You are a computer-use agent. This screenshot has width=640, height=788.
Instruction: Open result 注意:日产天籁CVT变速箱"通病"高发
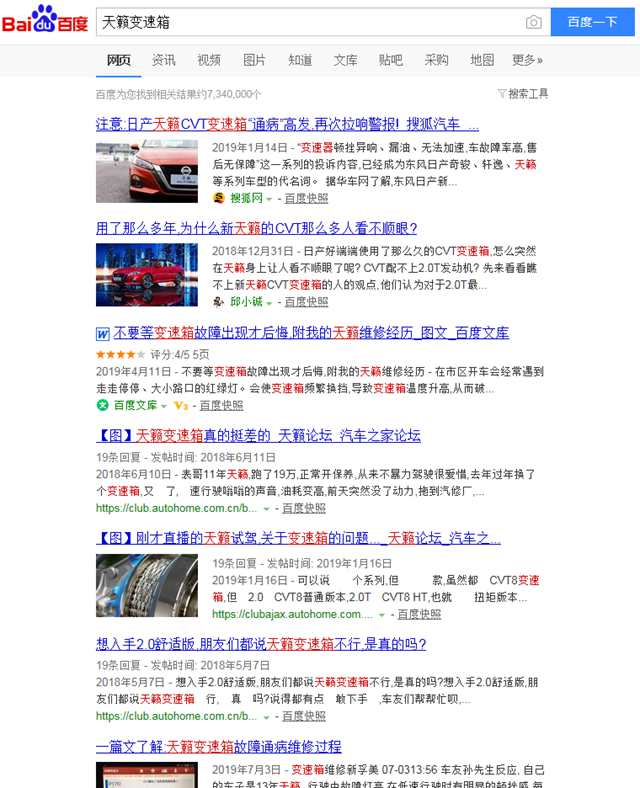tap(287, 125)
